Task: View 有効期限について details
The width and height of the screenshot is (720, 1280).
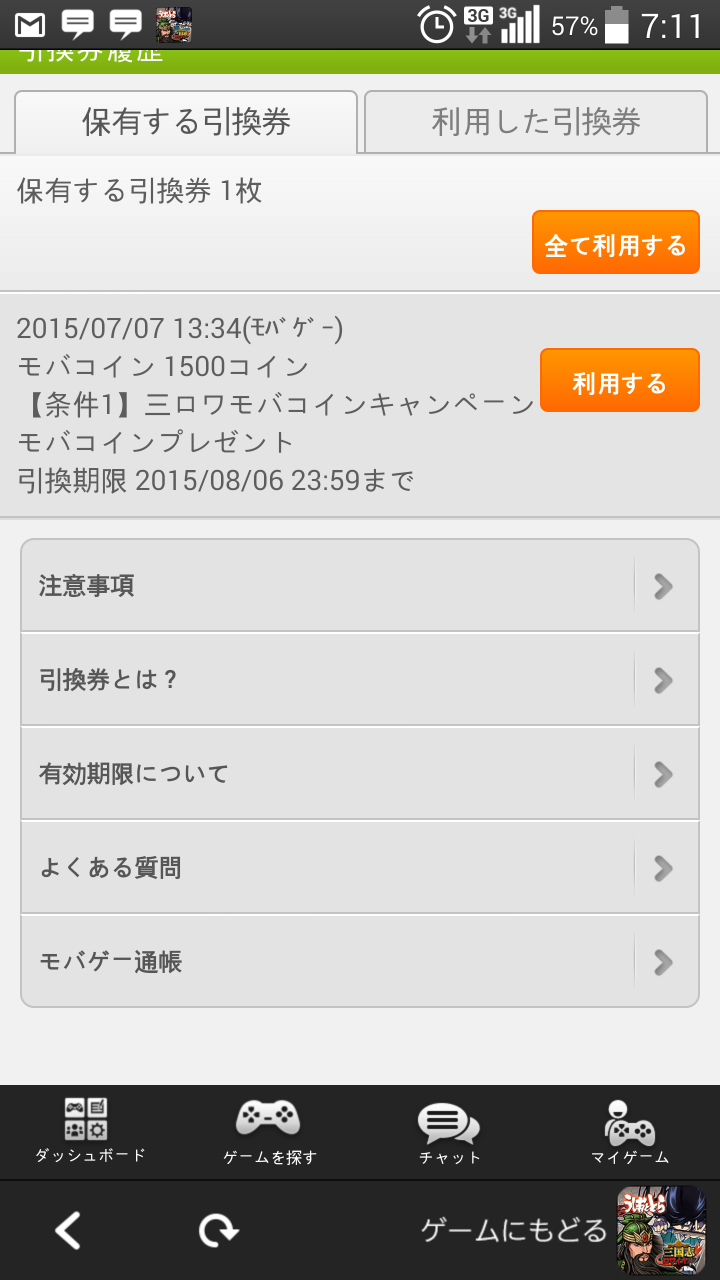Action: point(360,774)
